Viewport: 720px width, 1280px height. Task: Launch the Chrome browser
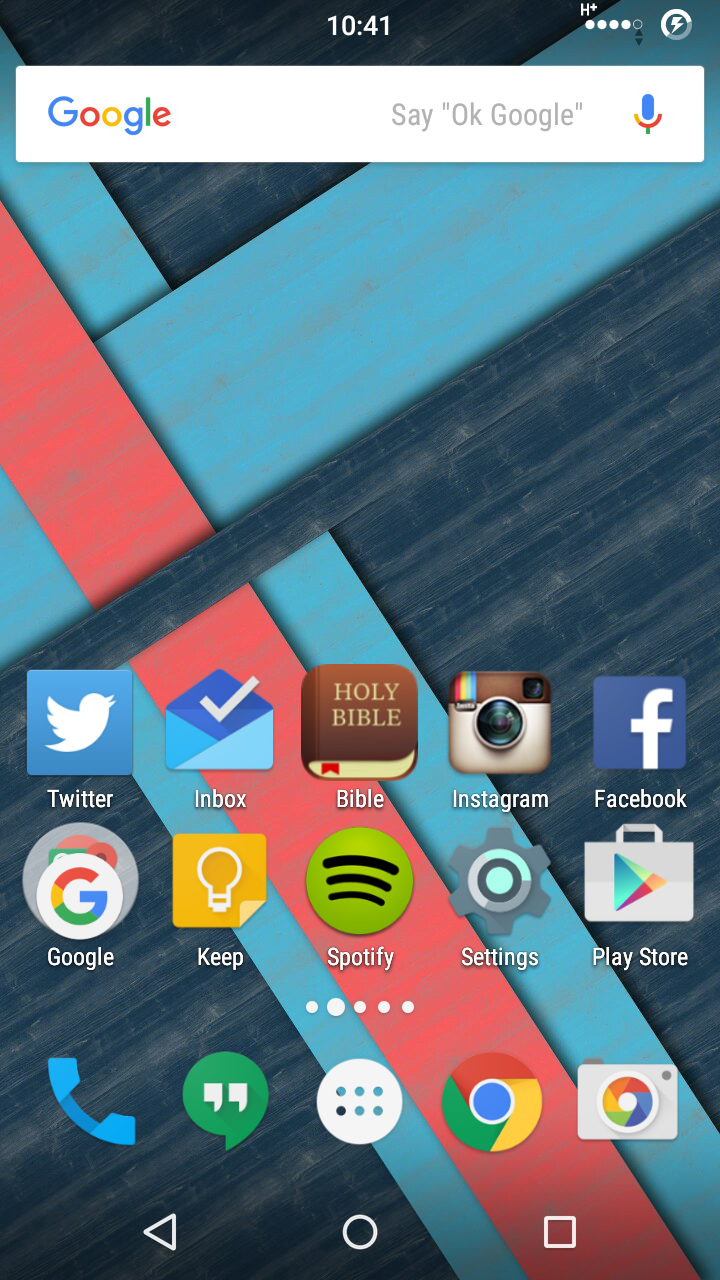(x=492, y=1102)
